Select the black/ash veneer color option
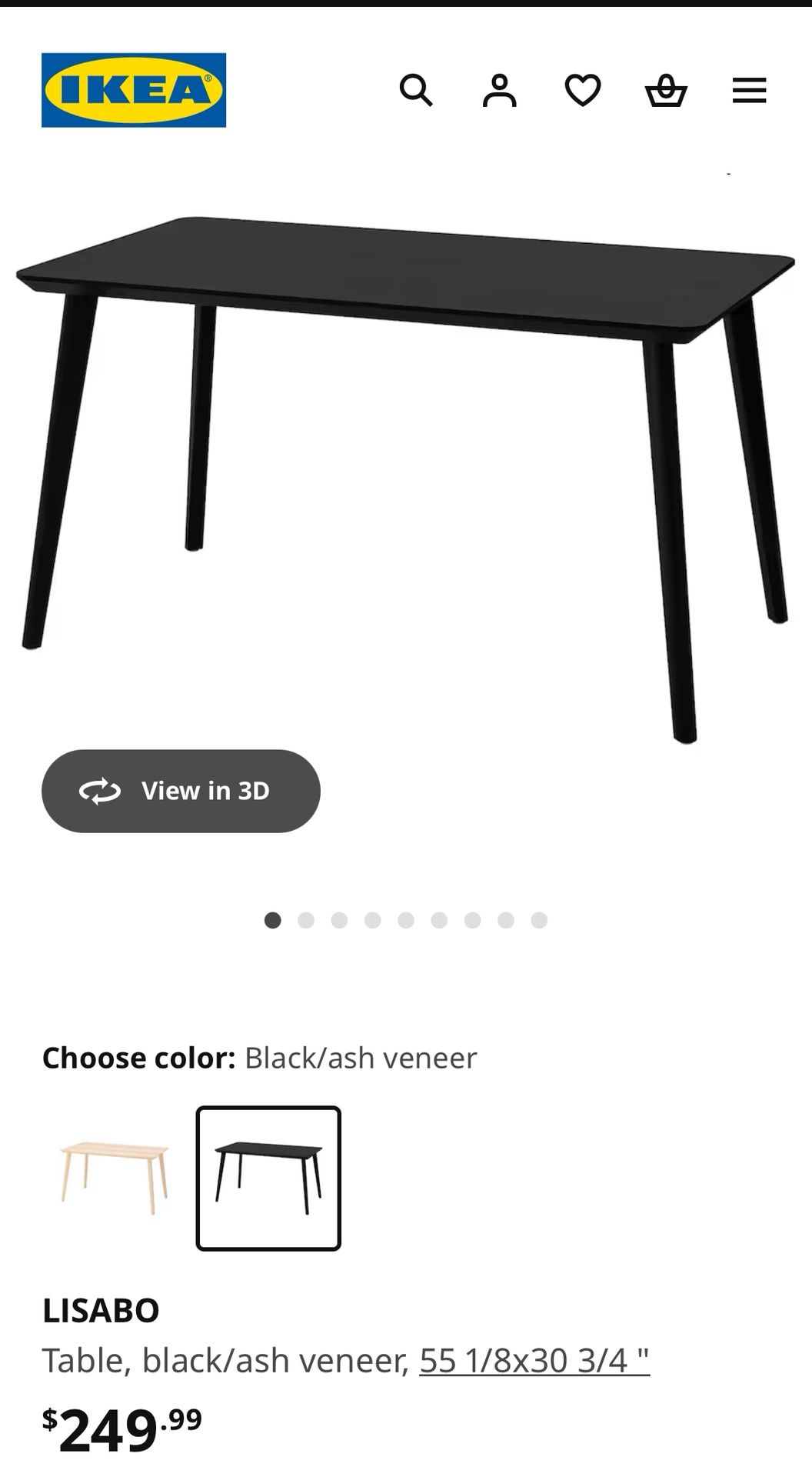812x1477 pixels. (x=268, y=1179)
